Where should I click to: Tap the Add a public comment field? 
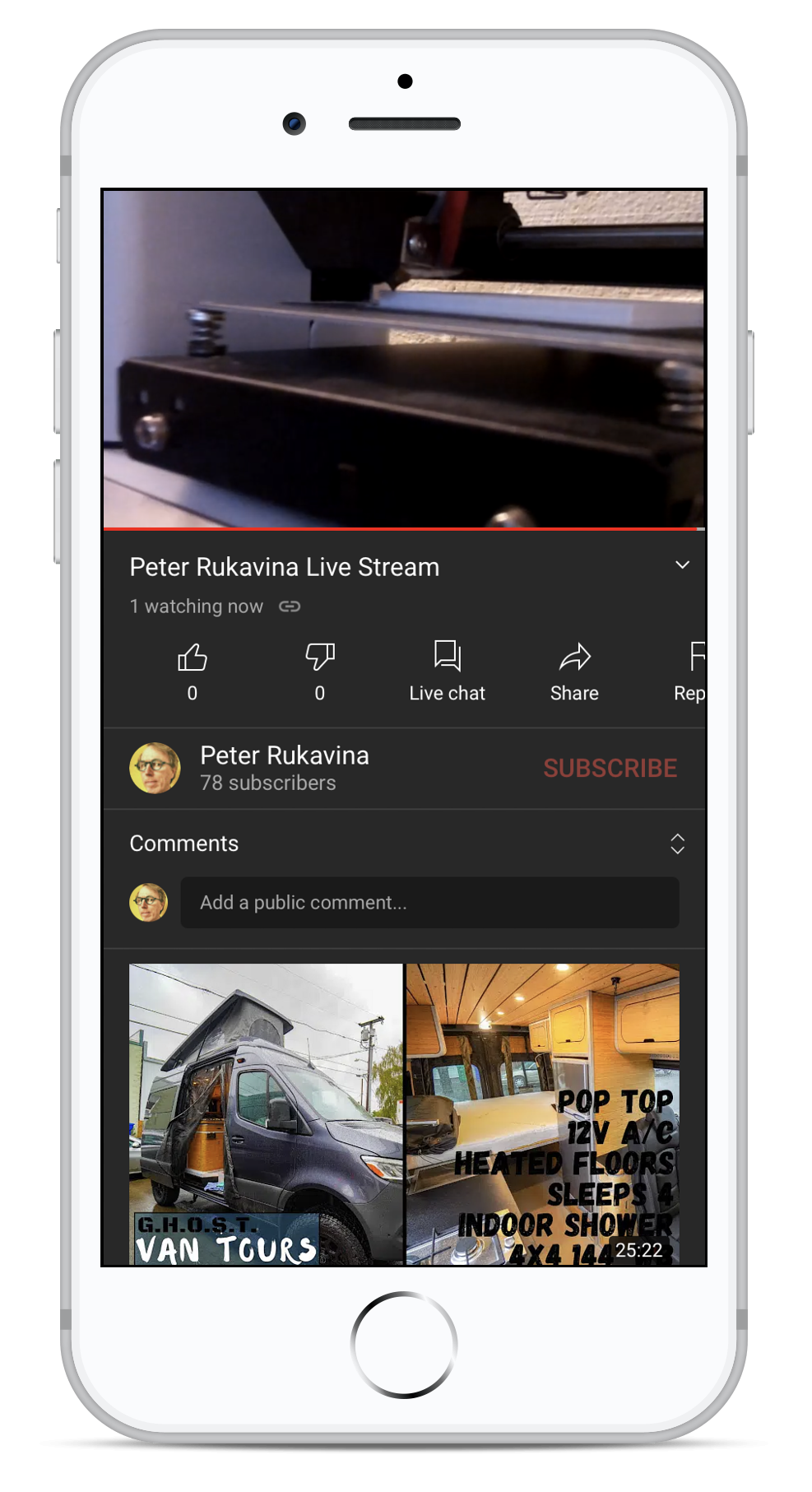tap(429, 903)
